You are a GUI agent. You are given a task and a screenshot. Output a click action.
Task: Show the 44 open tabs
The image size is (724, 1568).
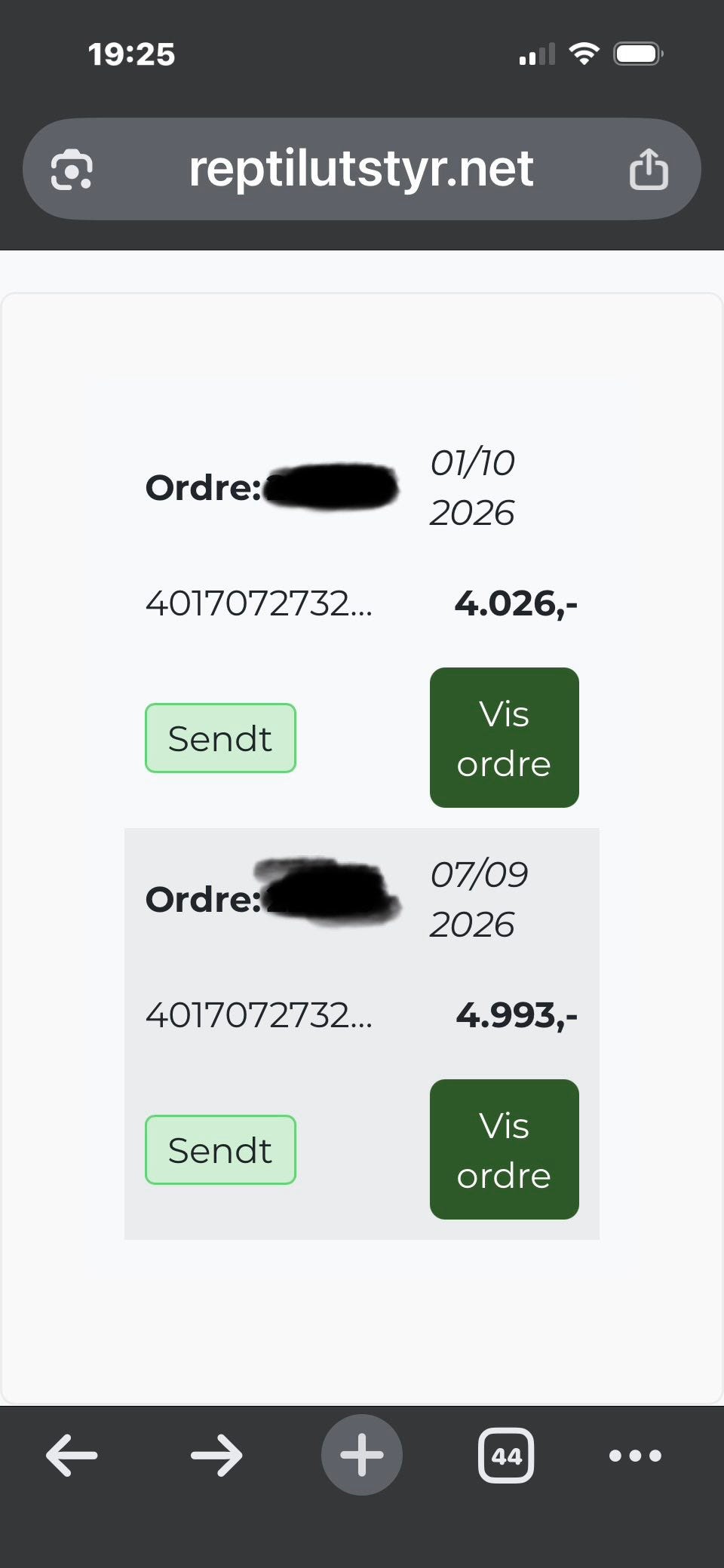[x=506, y=1455]
